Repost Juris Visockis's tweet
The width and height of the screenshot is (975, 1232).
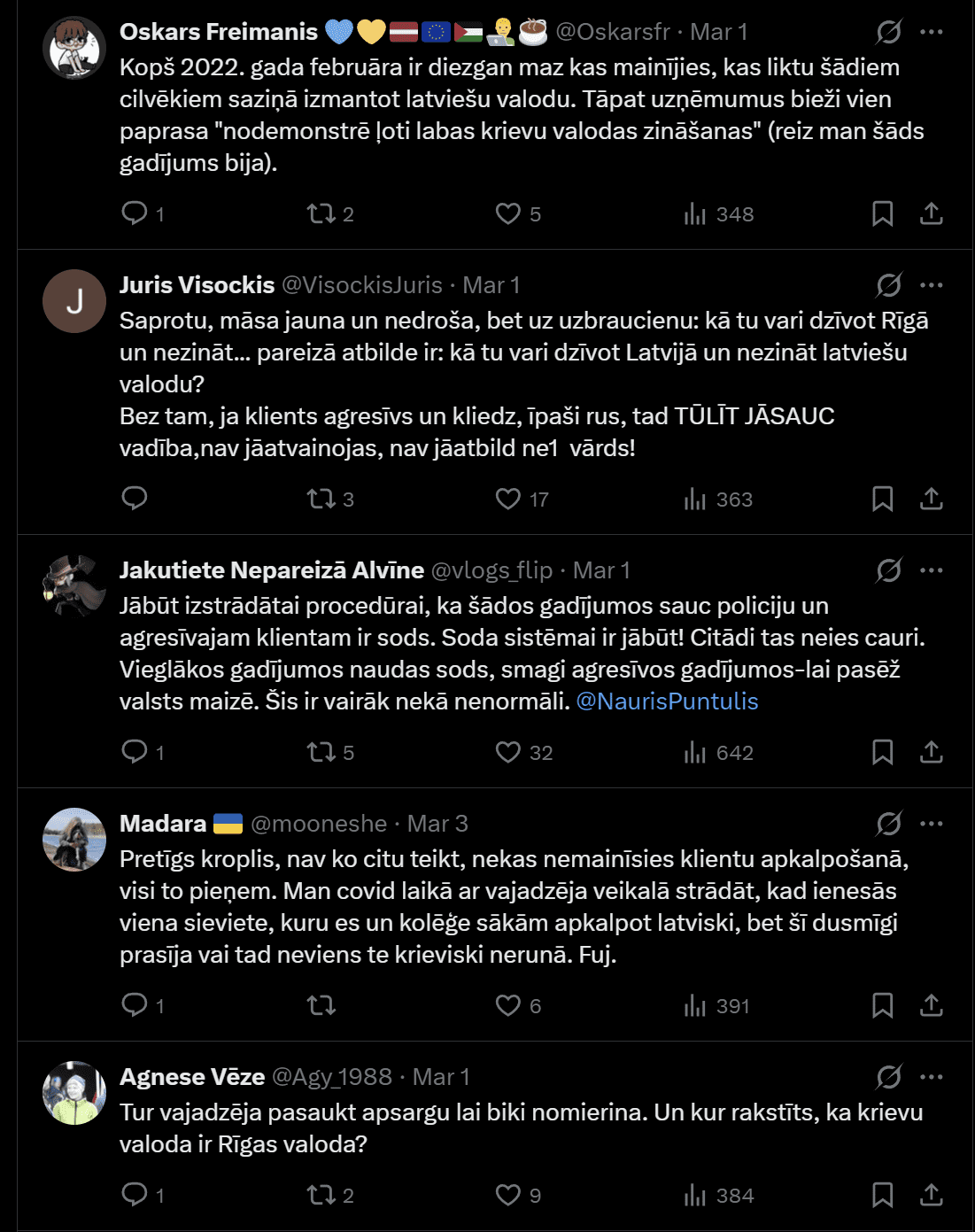tap(321, 500)
